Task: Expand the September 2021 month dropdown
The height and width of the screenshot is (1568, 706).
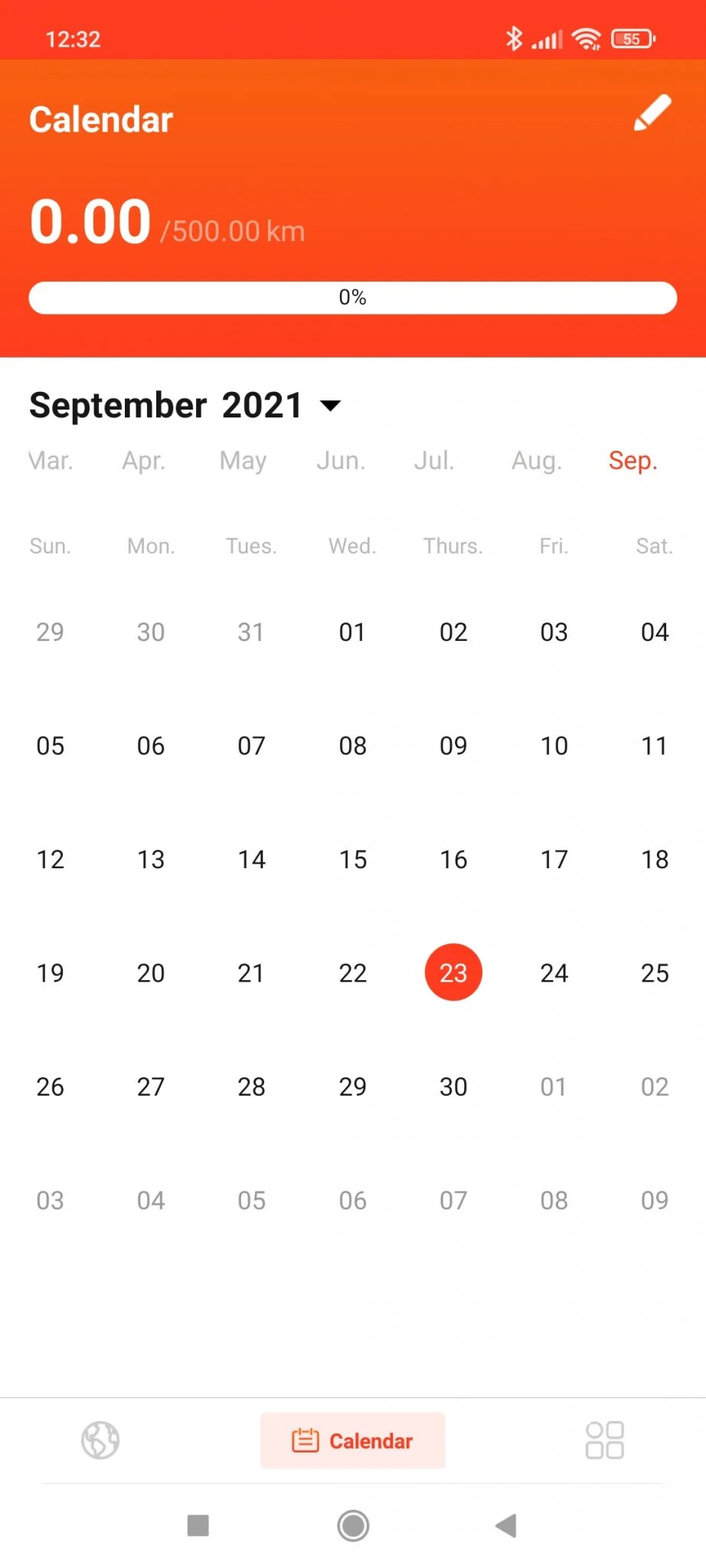Action: (x=330, y=406)
